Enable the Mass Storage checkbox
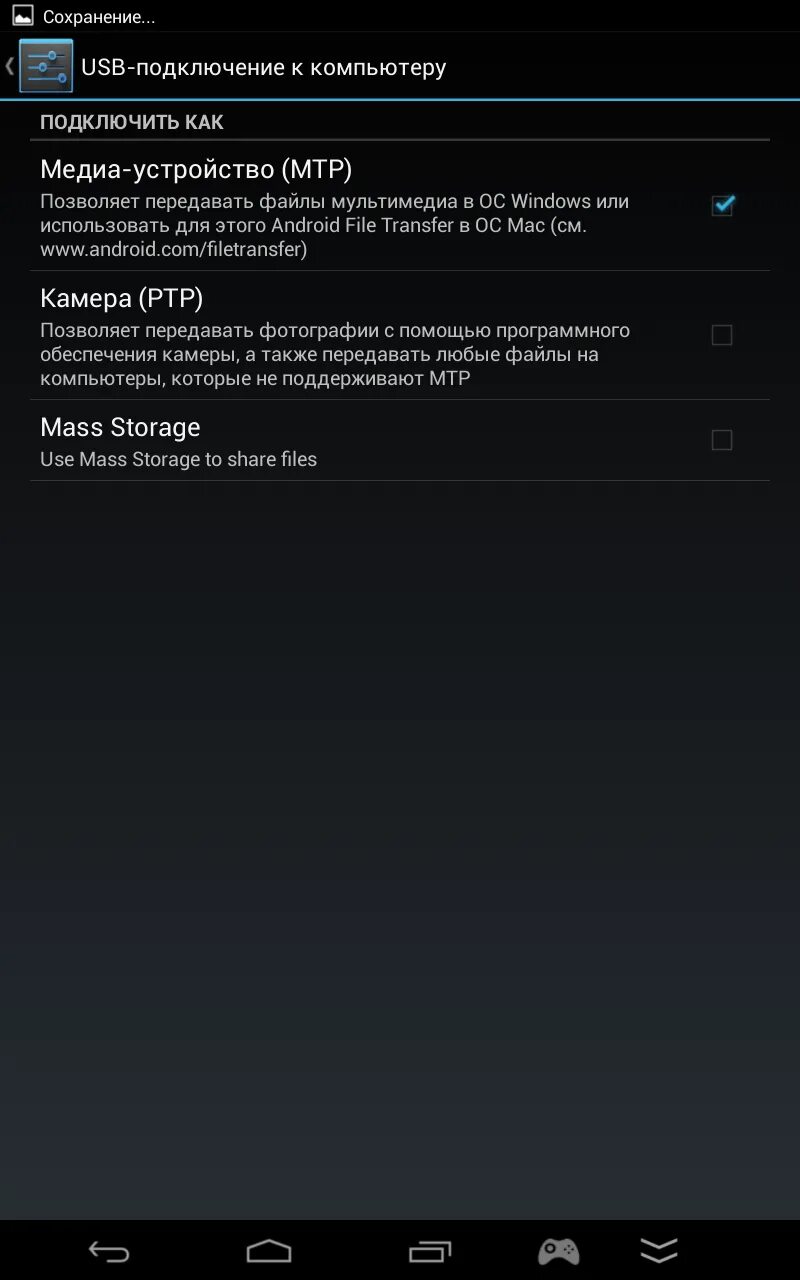 coord(722,440)
